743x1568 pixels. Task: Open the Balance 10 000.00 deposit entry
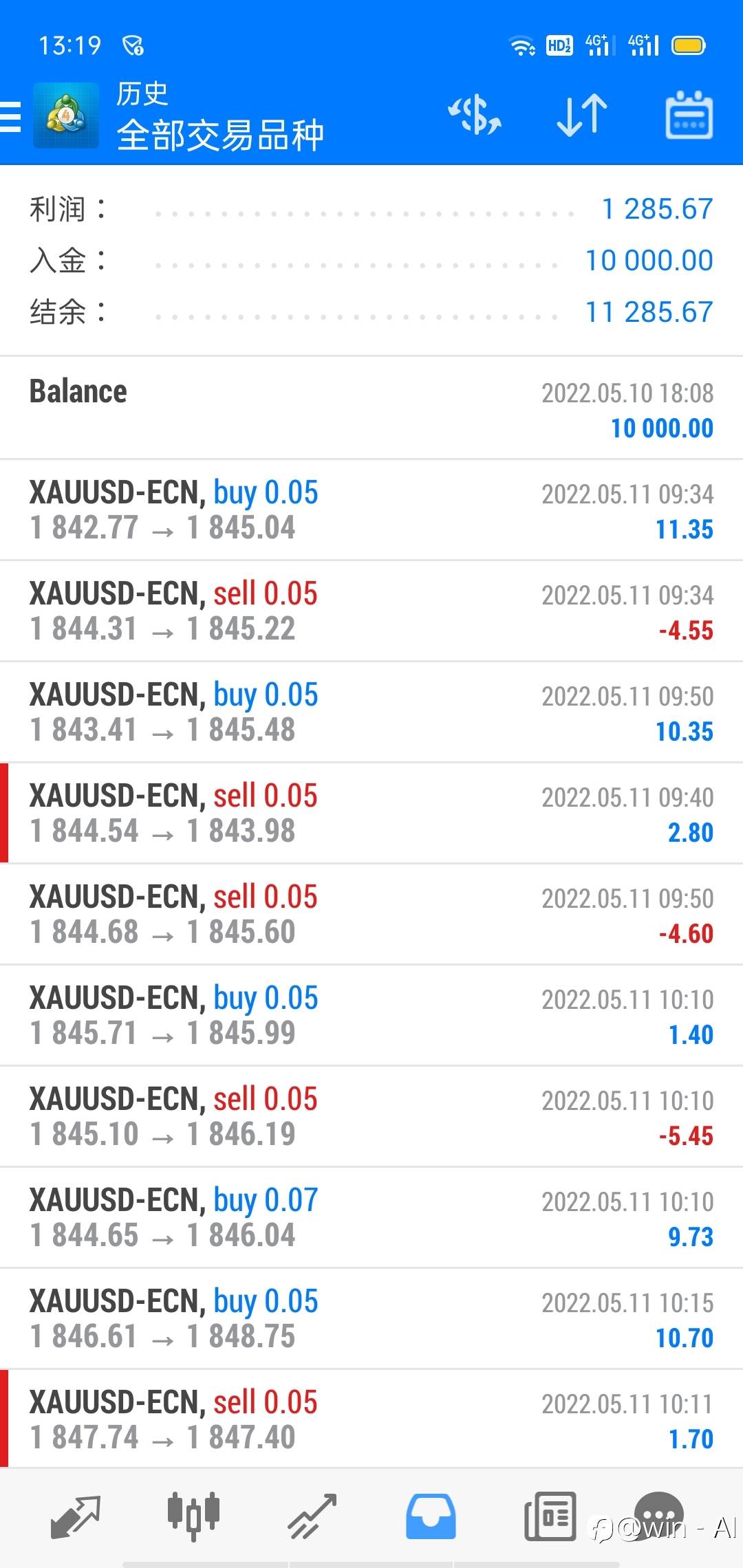click(x=371, y=409)
